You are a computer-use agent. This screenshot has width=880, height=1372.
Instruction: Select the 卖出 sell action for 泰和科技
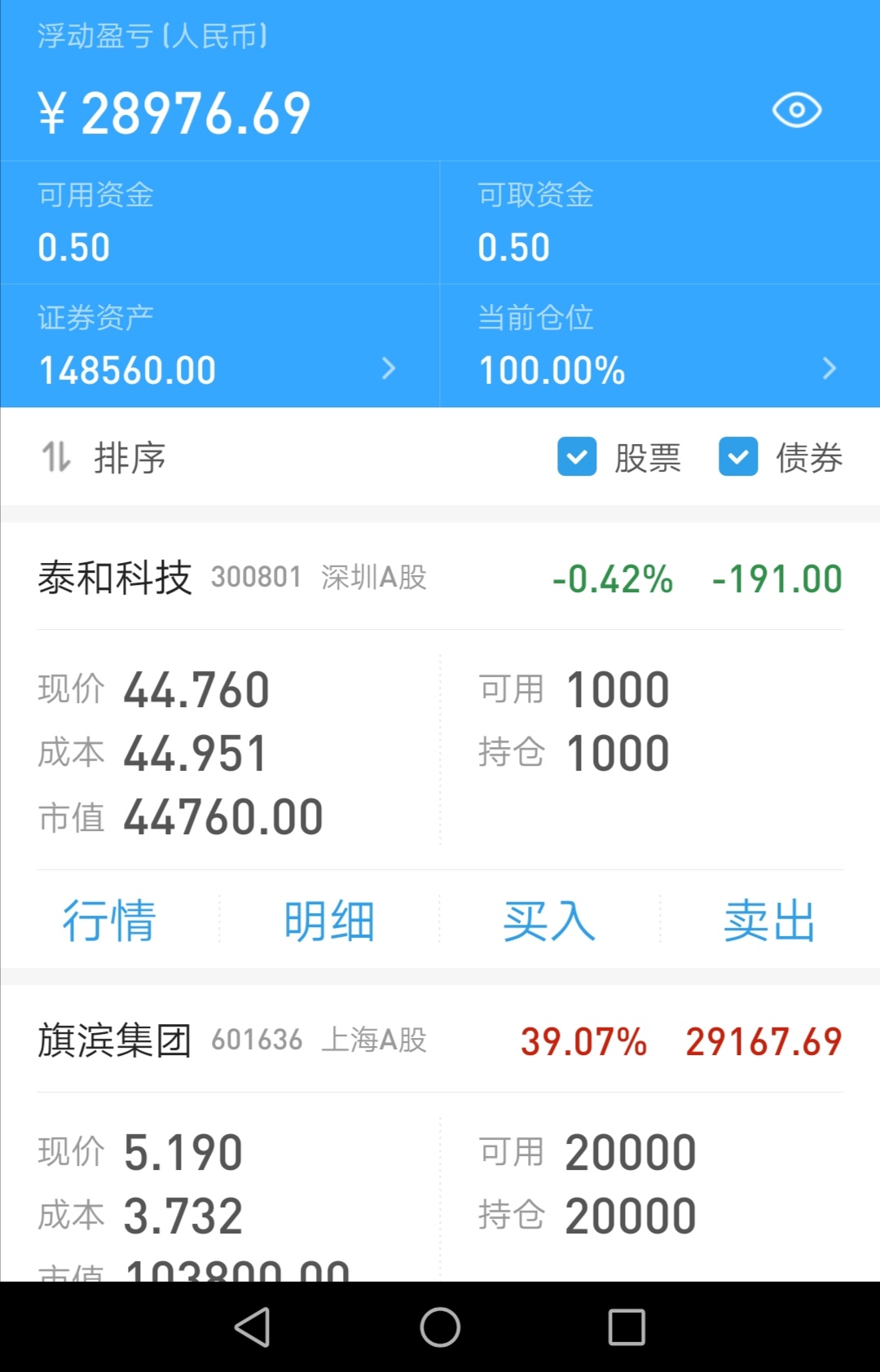(769, 920)
